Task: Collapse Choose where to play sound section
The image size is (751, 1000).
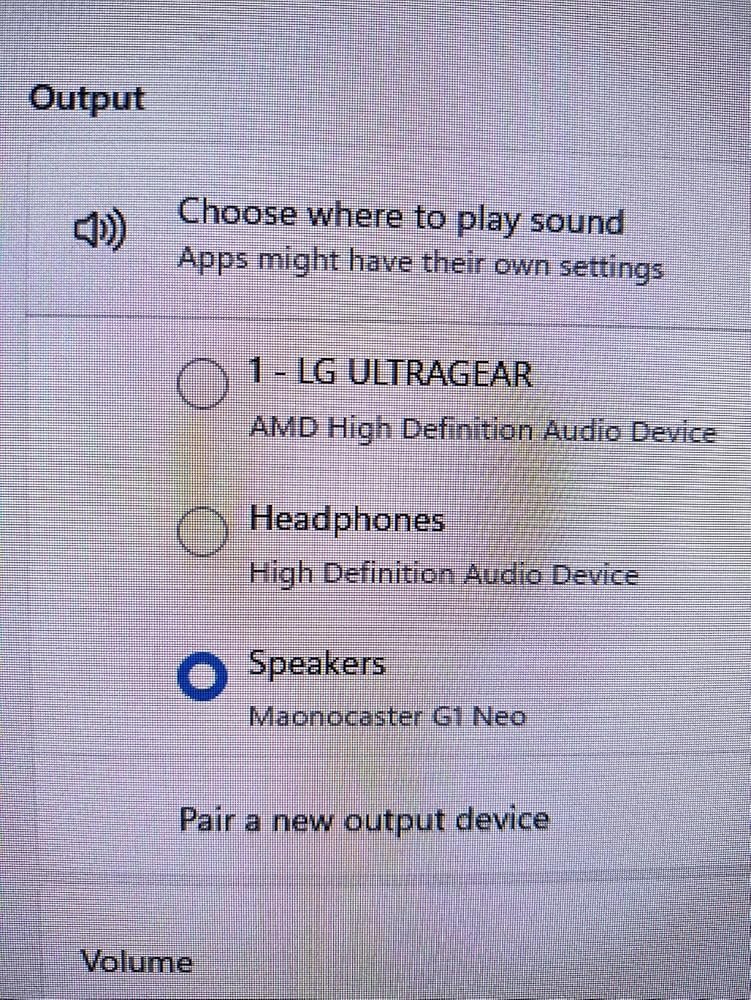Action: point(400,238)
